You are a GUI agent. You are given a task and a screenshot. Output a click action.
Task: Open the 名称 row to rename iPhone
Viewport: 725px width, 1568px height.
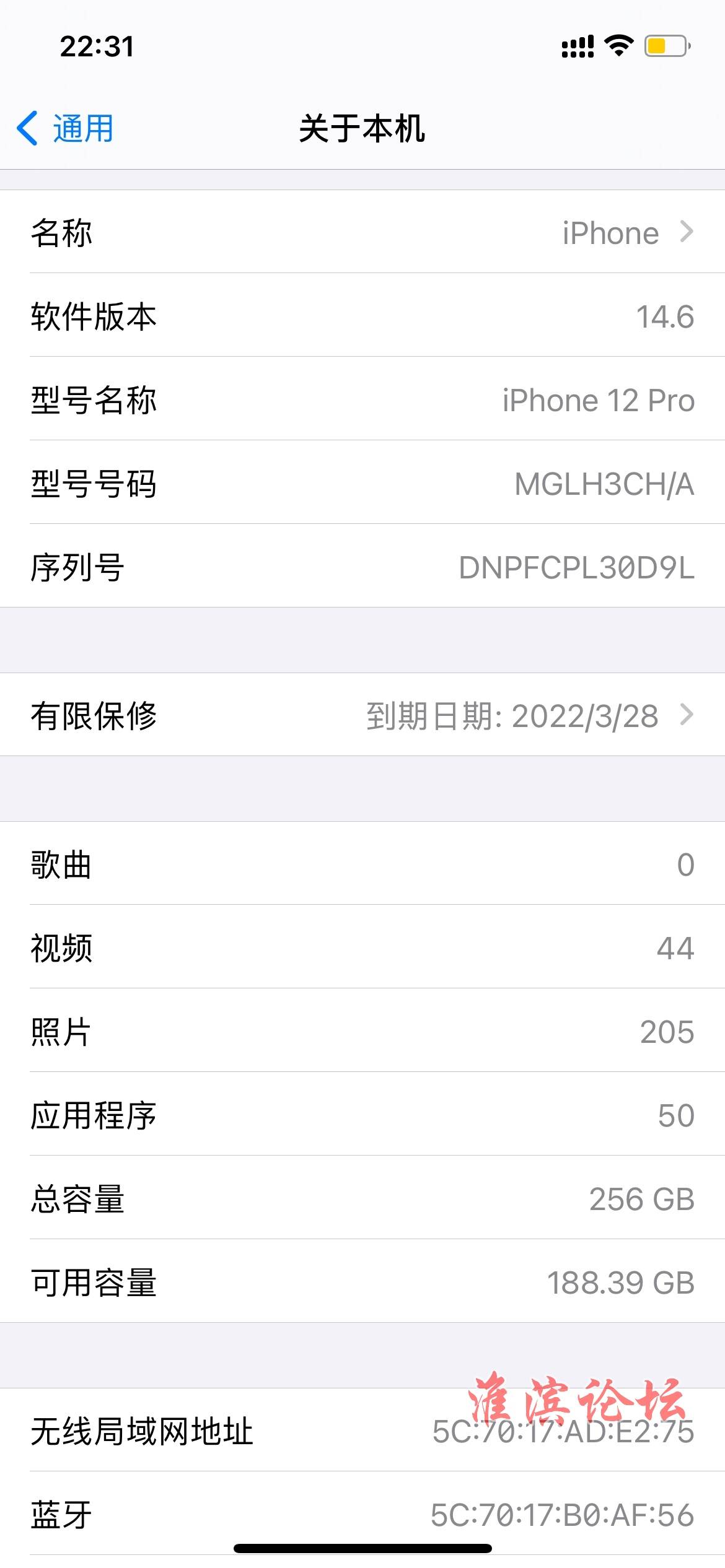[362, 232]
